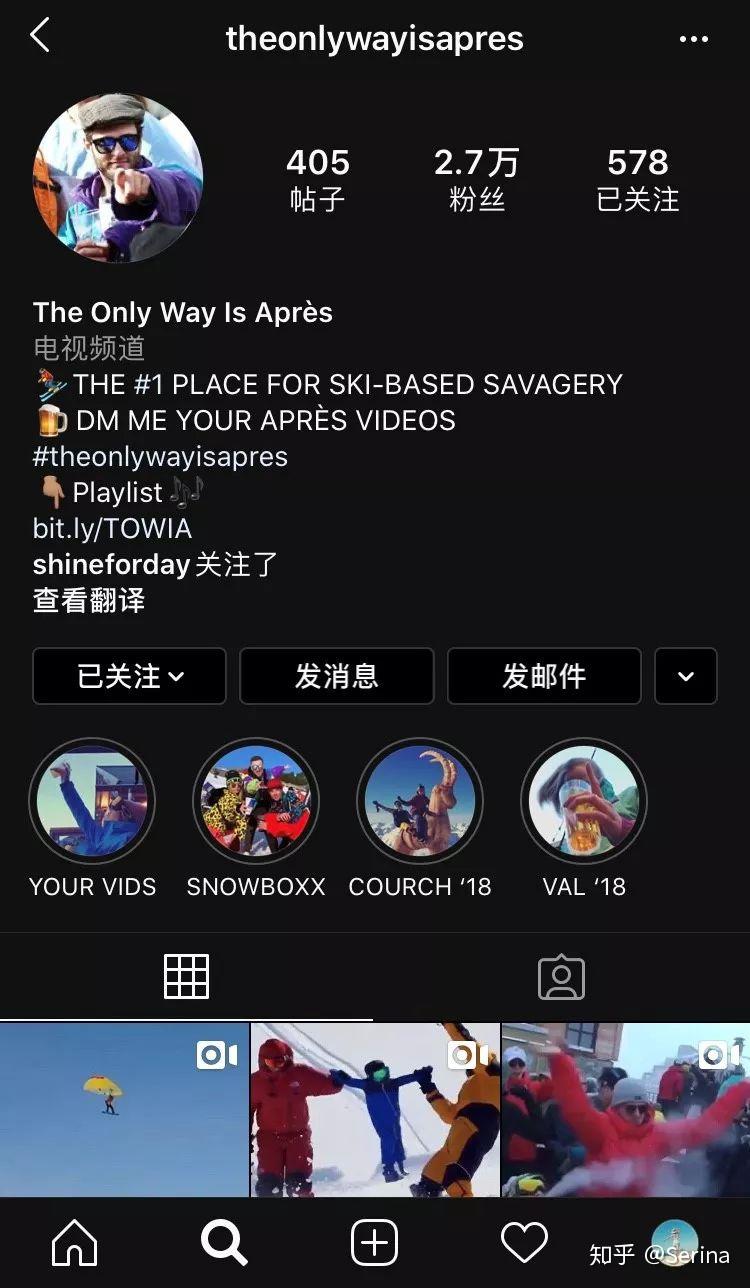Open the bit.ly/TOWIA link
The height and width of the screenshot is (1288, 750).
112,529
